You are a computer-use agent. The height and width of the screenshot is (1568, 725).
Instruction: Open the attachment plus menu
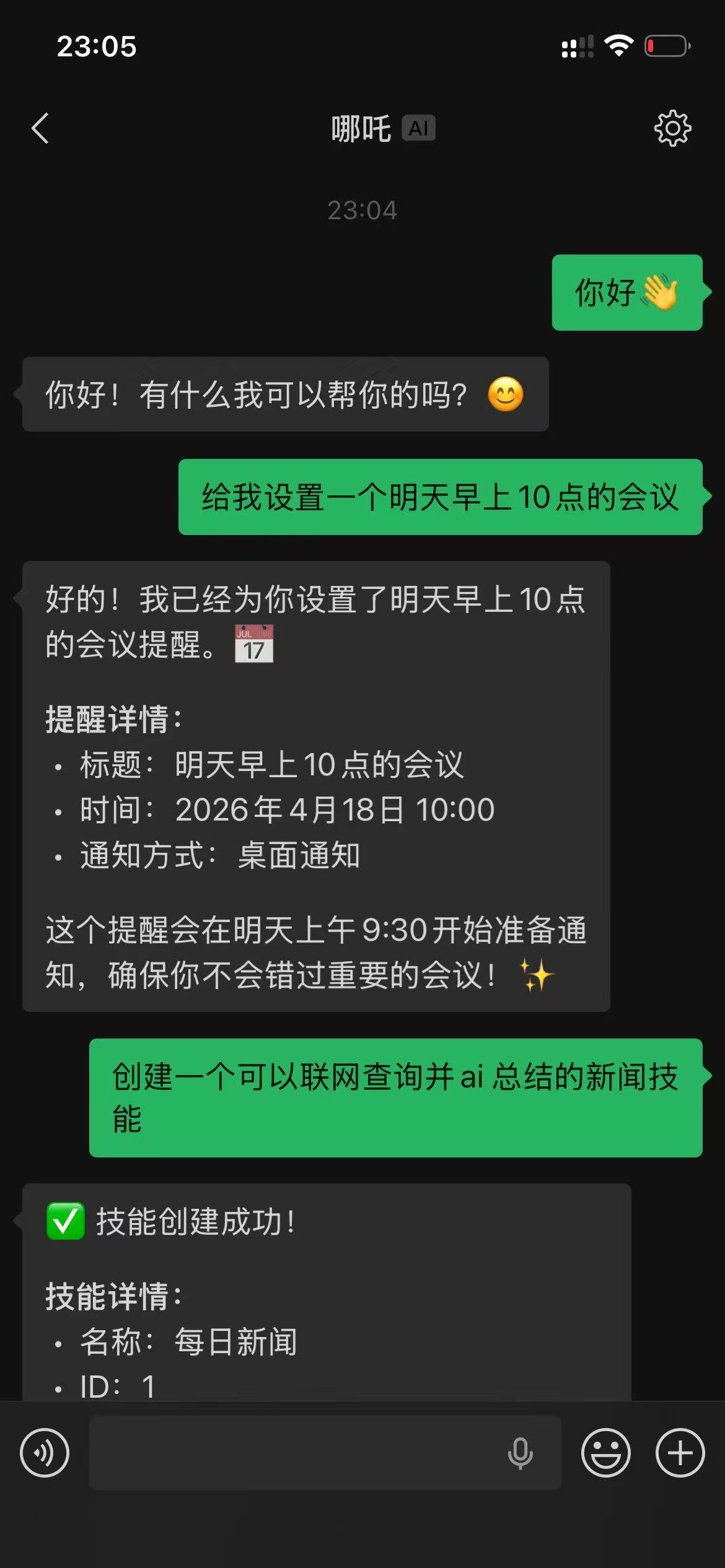pyautogui.click(x=679, y=1453)
